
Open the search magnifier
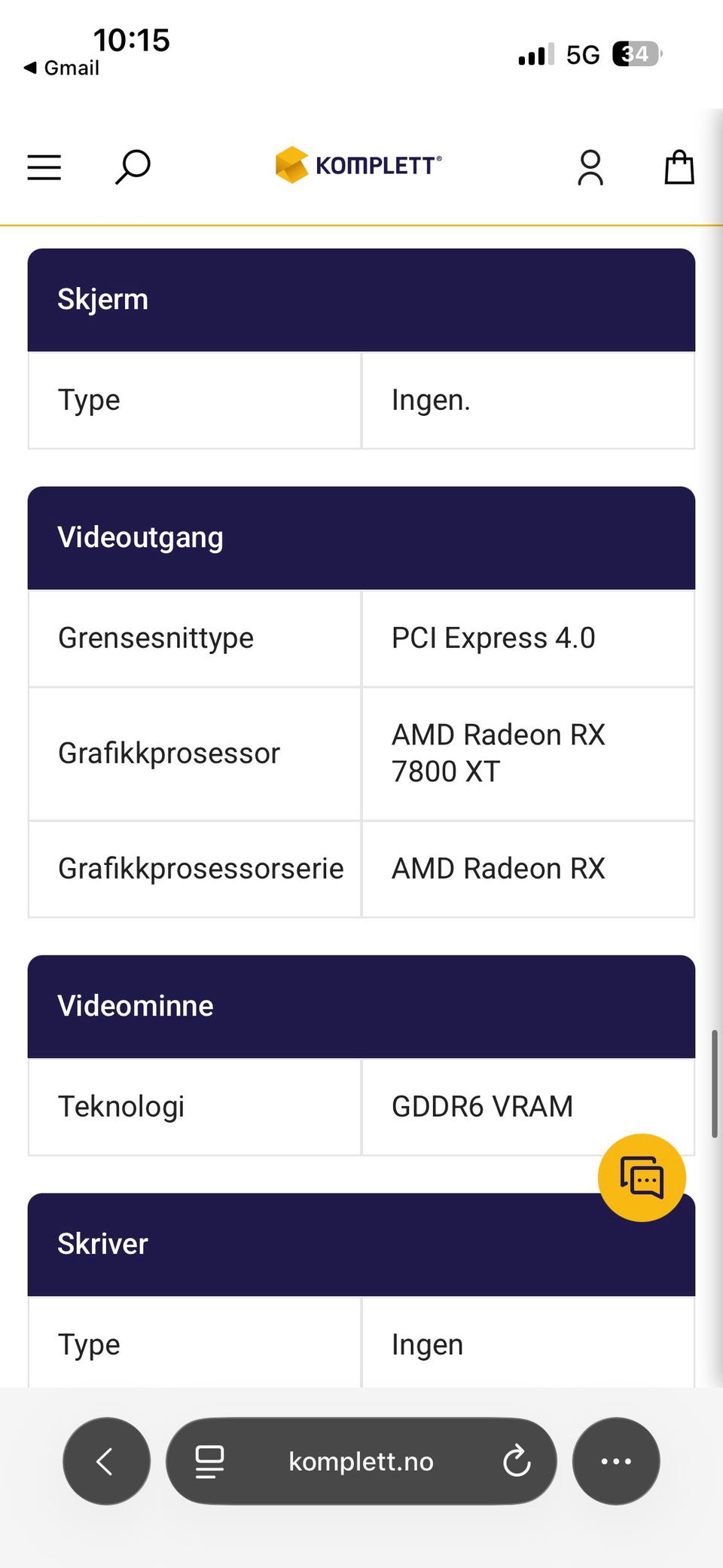[133, 167]
